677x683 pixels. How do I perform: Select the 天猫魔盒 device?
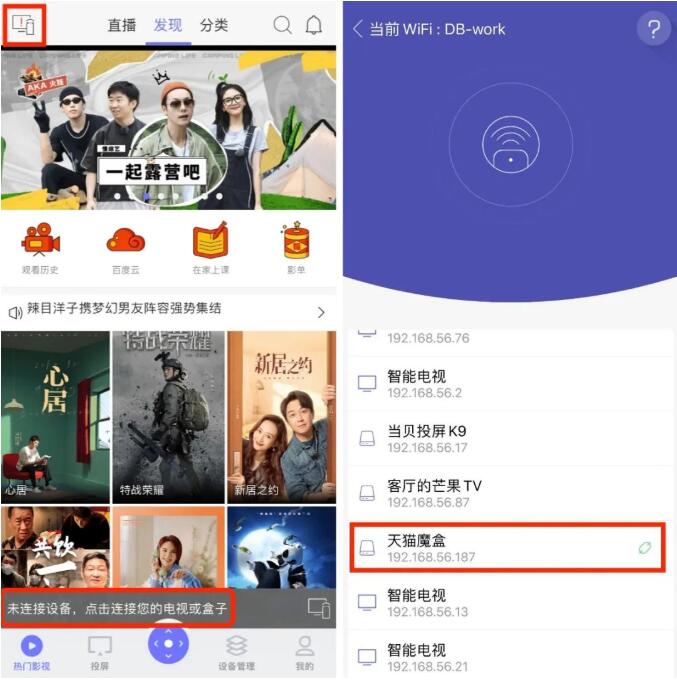(x=506, y=547)
